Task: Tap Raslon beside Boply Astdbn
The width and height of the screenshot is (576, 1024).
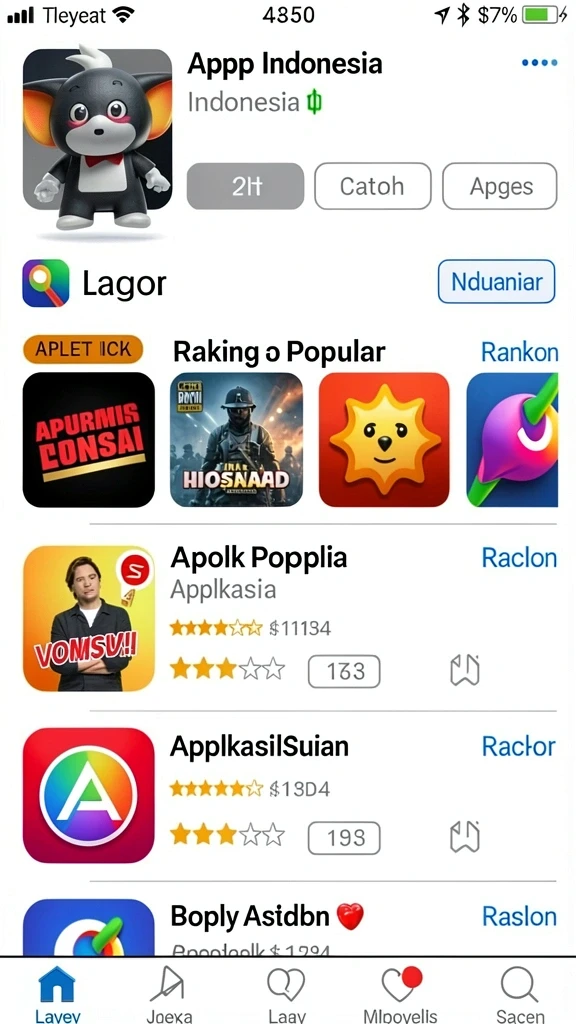Action: coord(520,916)
